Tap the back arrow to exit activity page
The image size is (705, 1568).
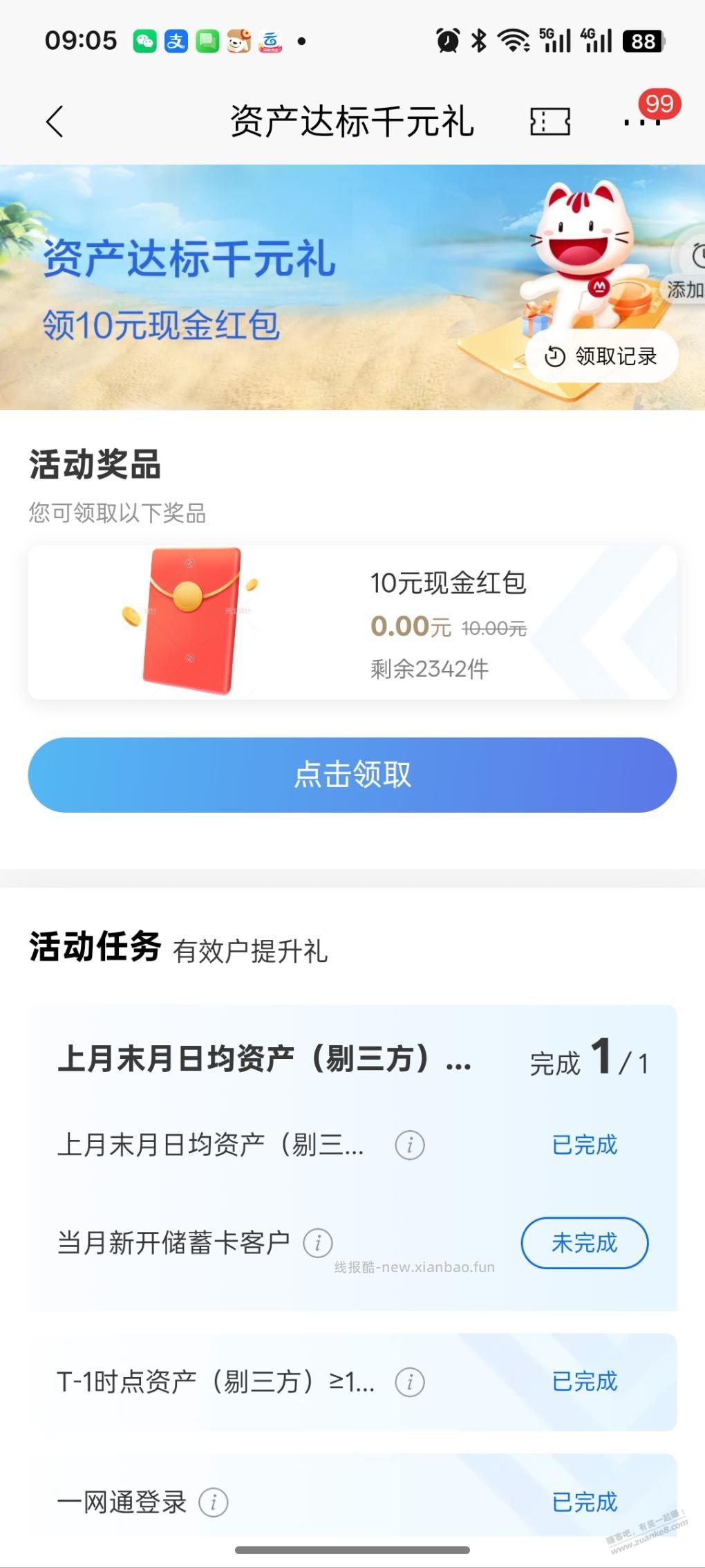point(55,120)
